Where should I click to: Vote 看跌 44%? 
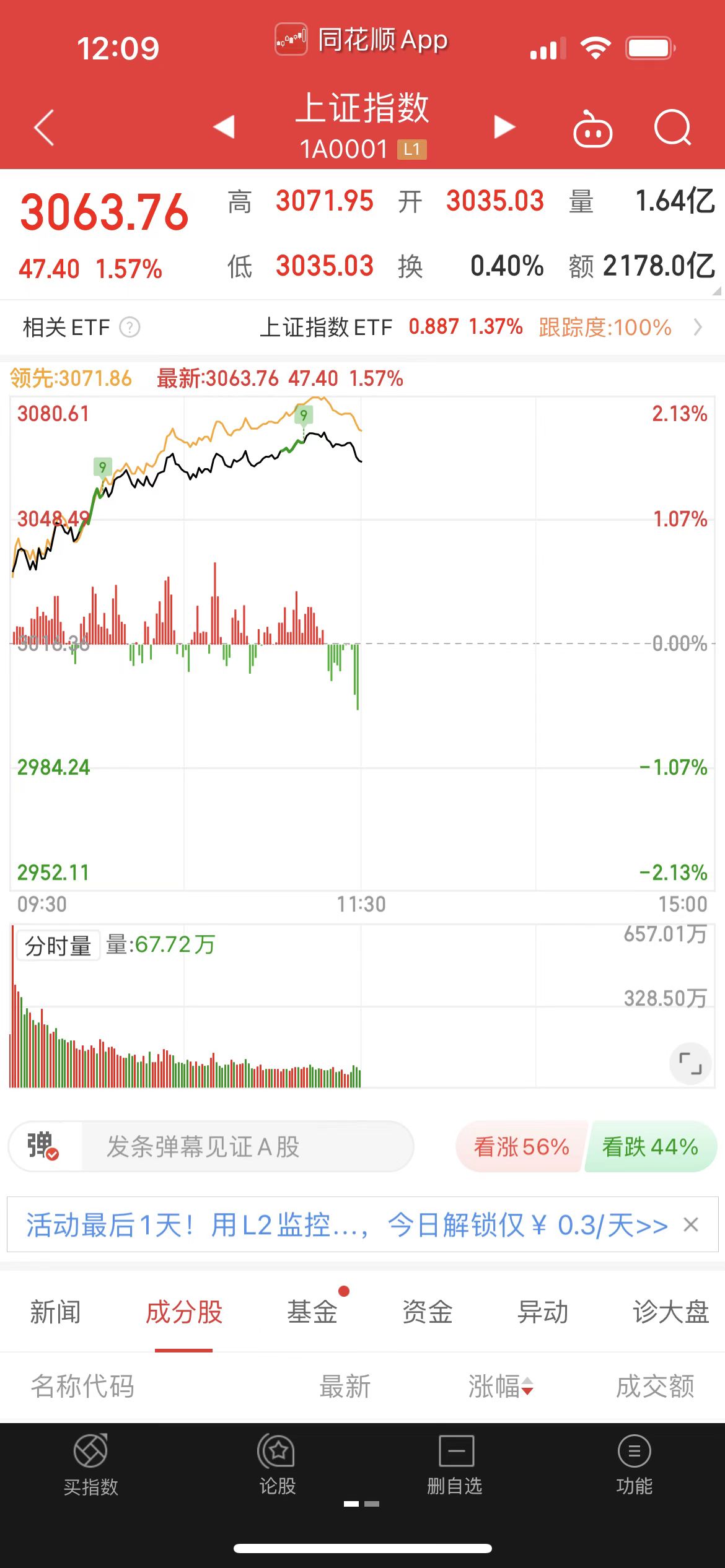(x=650, y=1146)
